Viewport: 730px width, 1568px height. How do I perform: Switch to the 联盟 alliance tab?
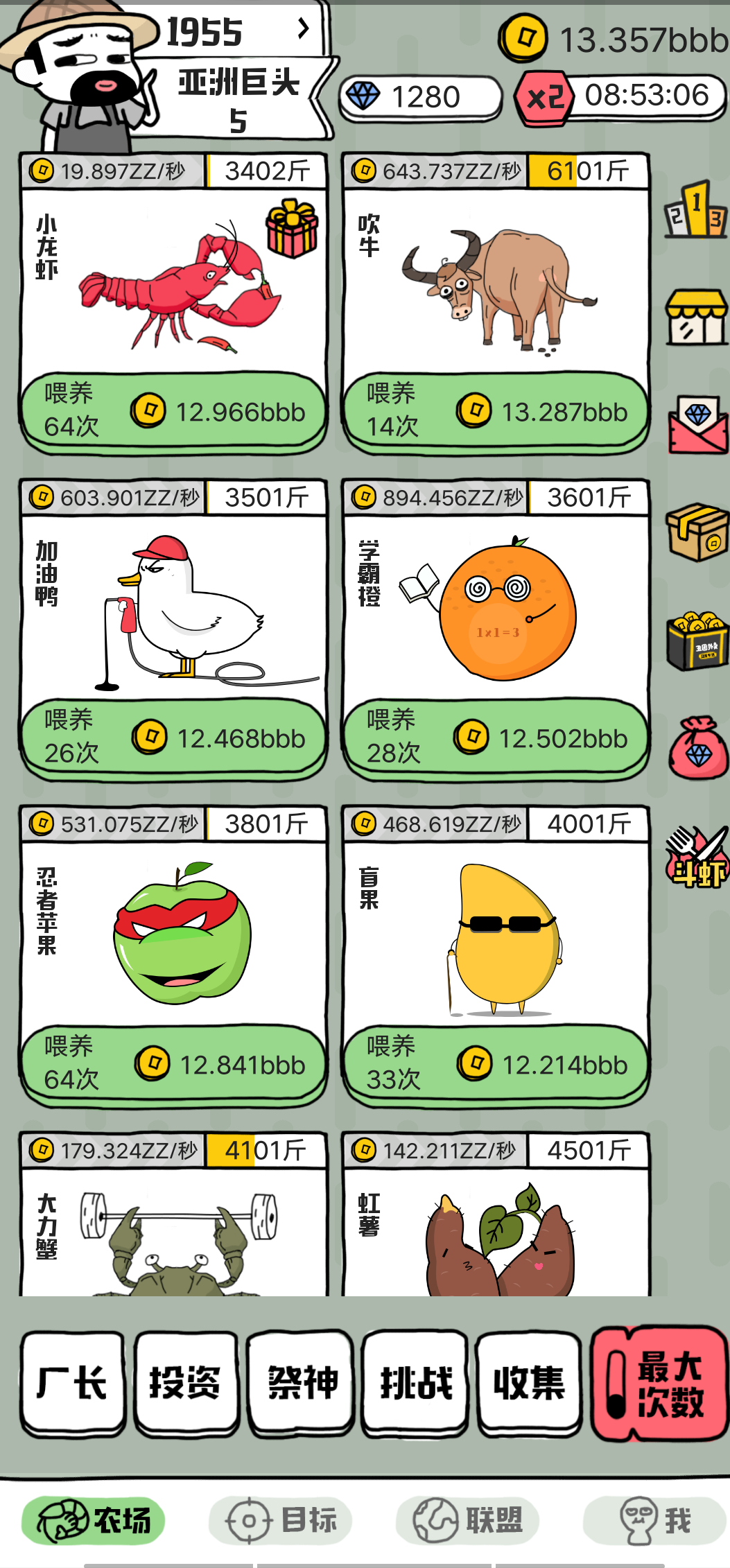point(468,1520)
